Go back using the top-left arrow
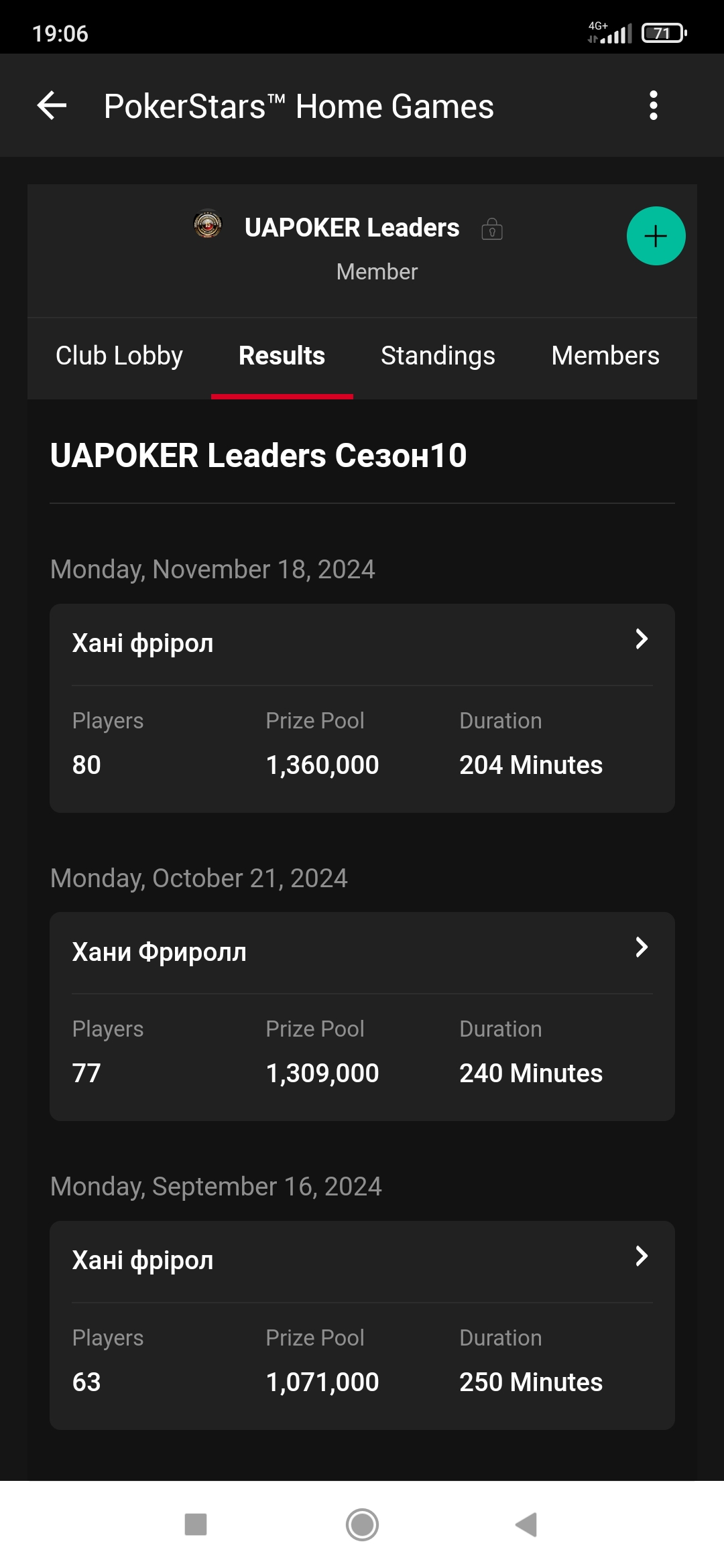Viewport: 724px width, 1568px height. [x=52, y=106]
